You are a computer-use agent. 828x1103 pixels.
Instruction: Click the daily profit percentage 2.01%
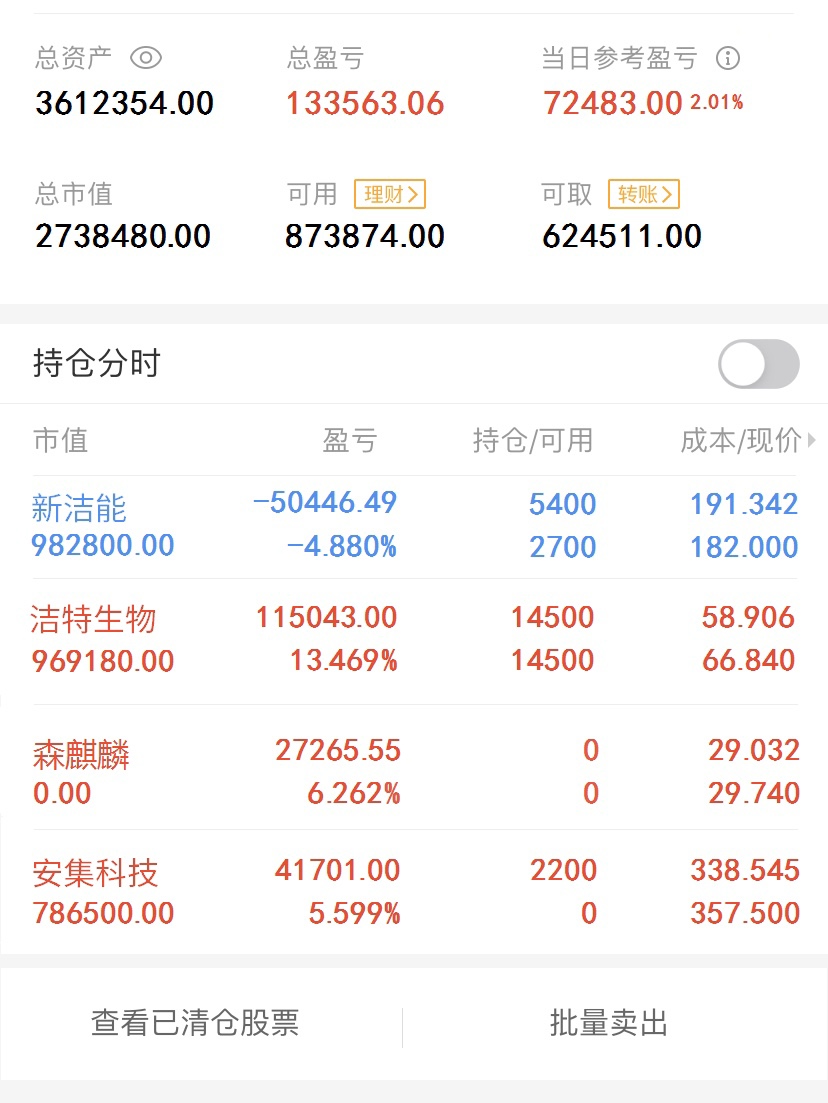714,100
